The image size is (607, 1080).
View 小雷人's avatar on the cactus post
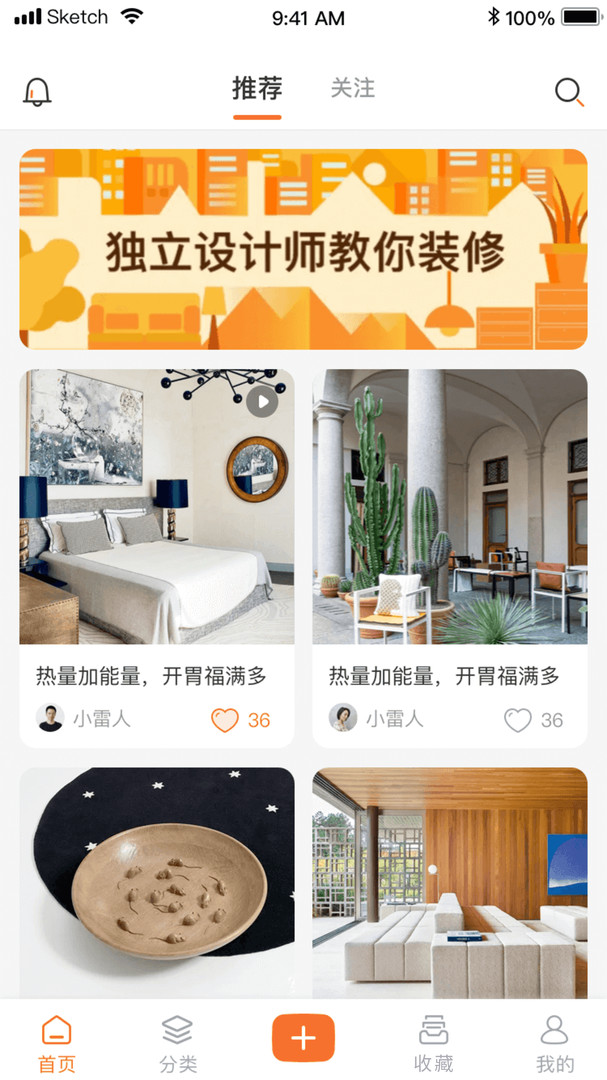coord(343,718)
